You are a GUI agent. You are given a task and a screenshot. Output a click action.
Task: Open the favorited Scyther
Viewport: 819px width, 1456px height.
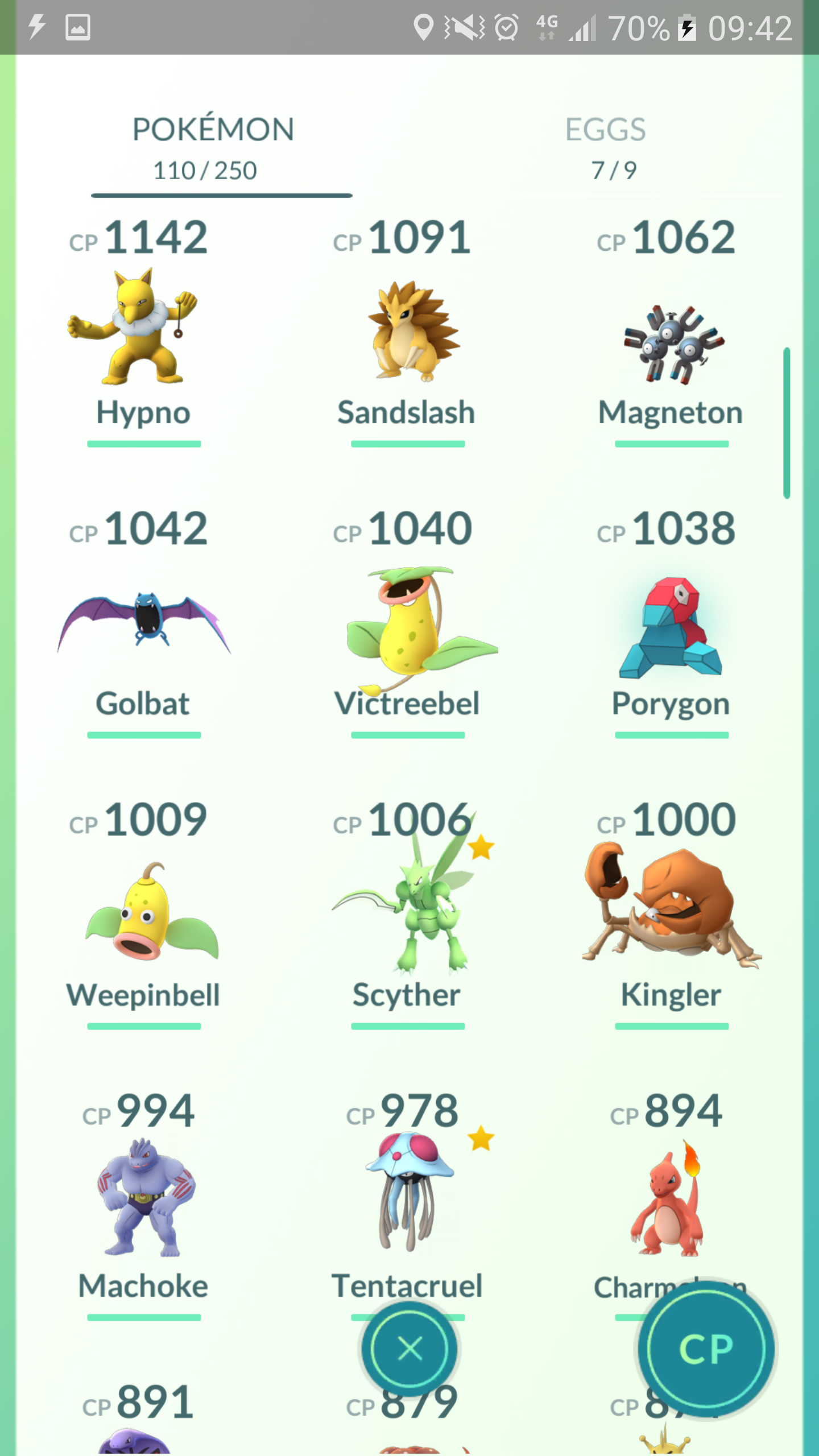point(407,913)
